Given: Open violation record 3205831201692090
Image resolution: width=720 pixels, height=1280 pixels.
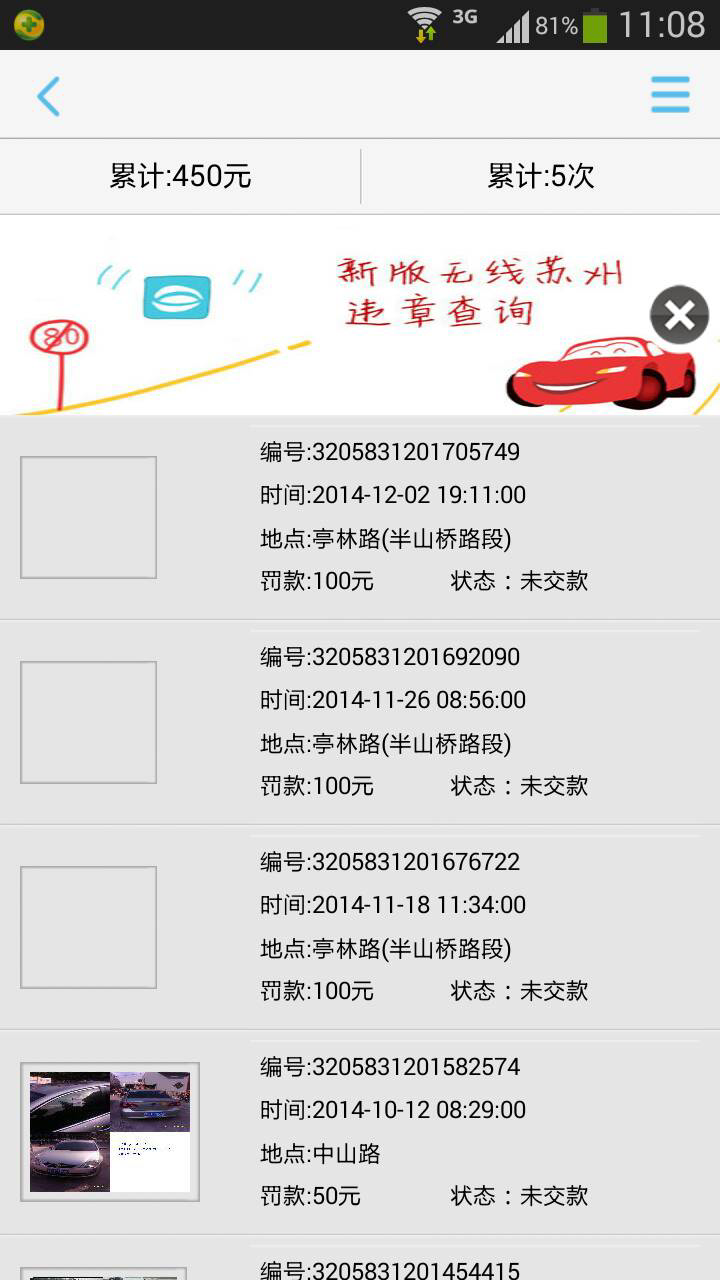Looking at the screenshot, I should click(360, 723).
